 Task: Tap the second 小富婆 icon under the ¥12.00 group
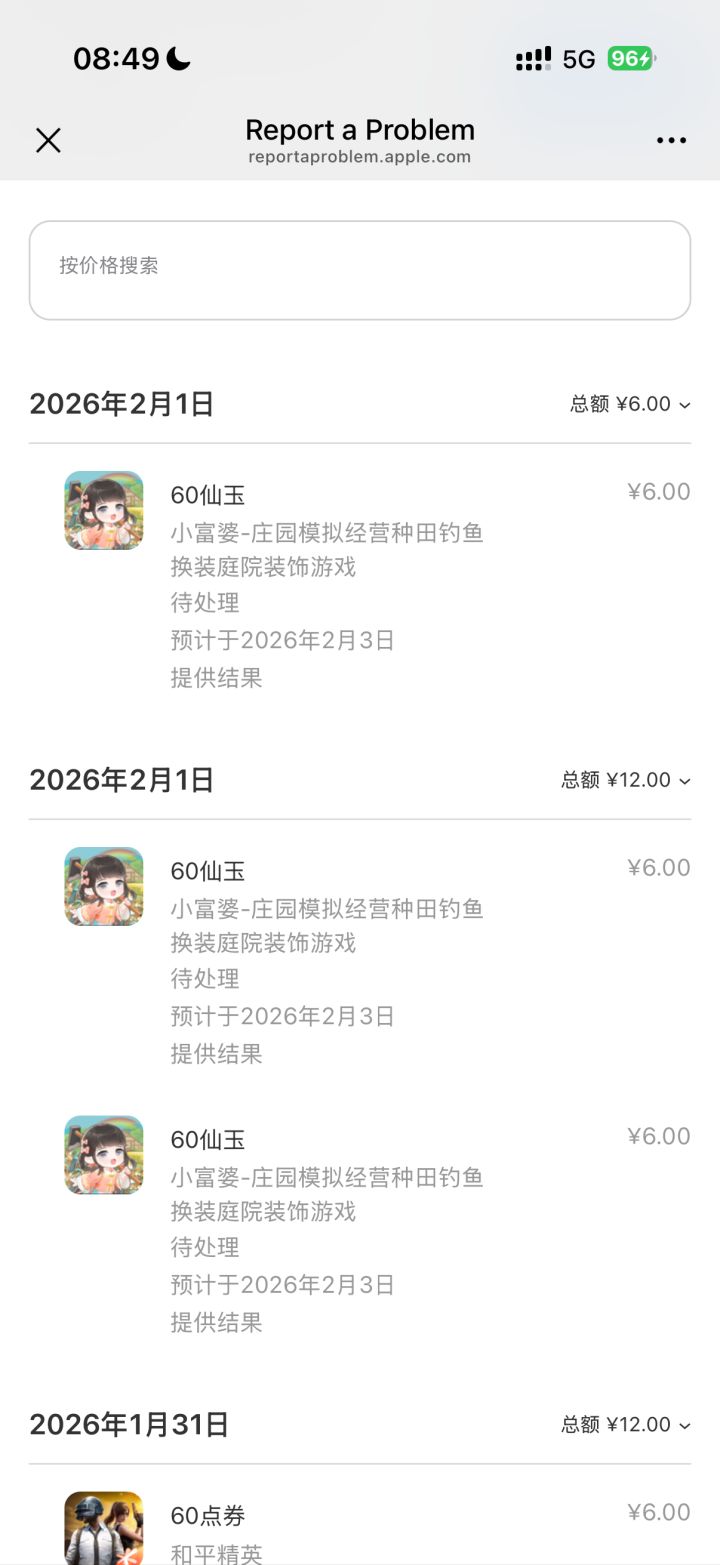103,1154
